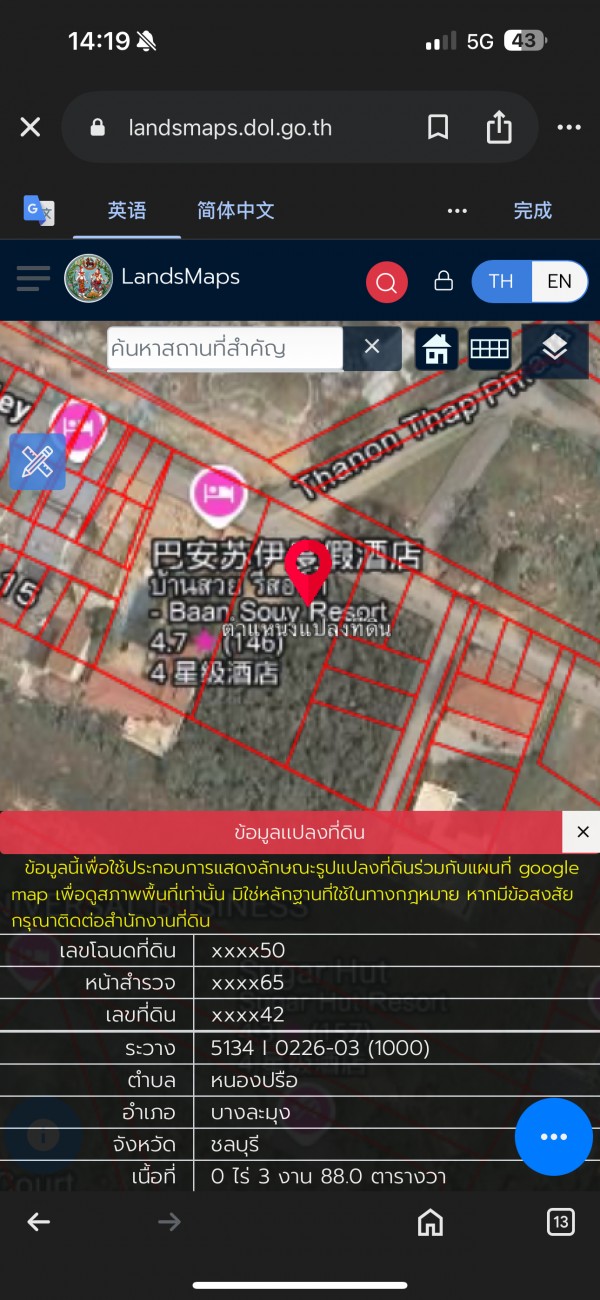
Task: Switch language to EN
Action: [559, 281]
